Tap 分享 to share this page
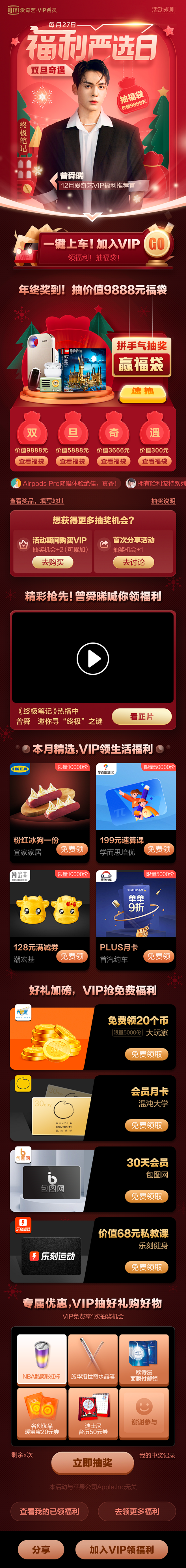 pyautogui.click(x=41, y=1549)
